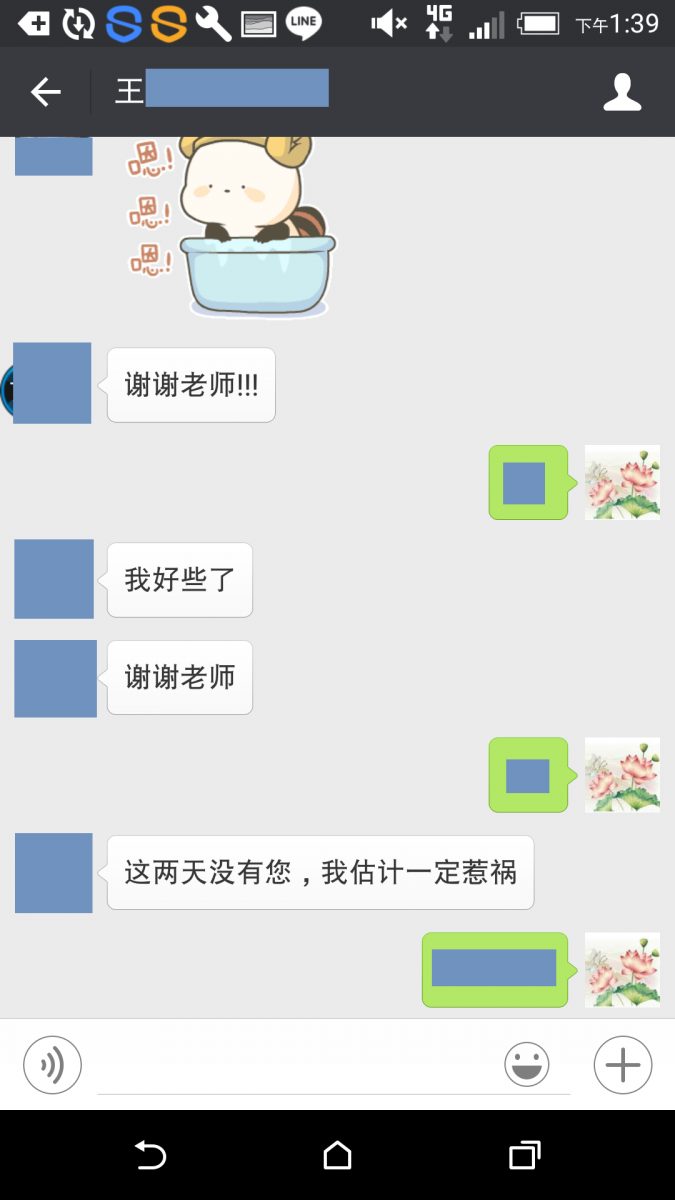Tap the system home button
Image resolution: width=675 pixels, height=1200 pixels.
tap(338, 1156)
